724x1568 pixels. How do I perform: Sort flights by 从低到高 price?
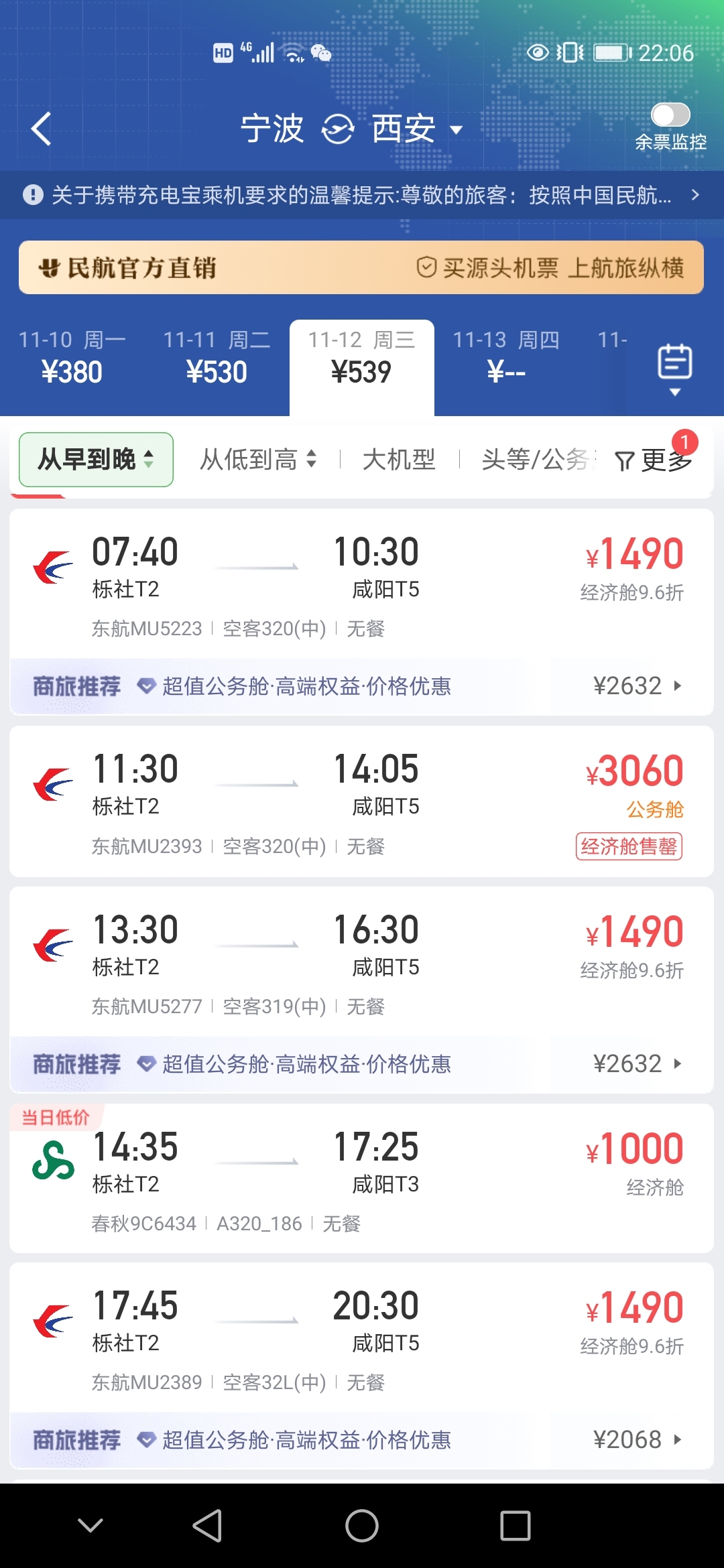point(258,460)
